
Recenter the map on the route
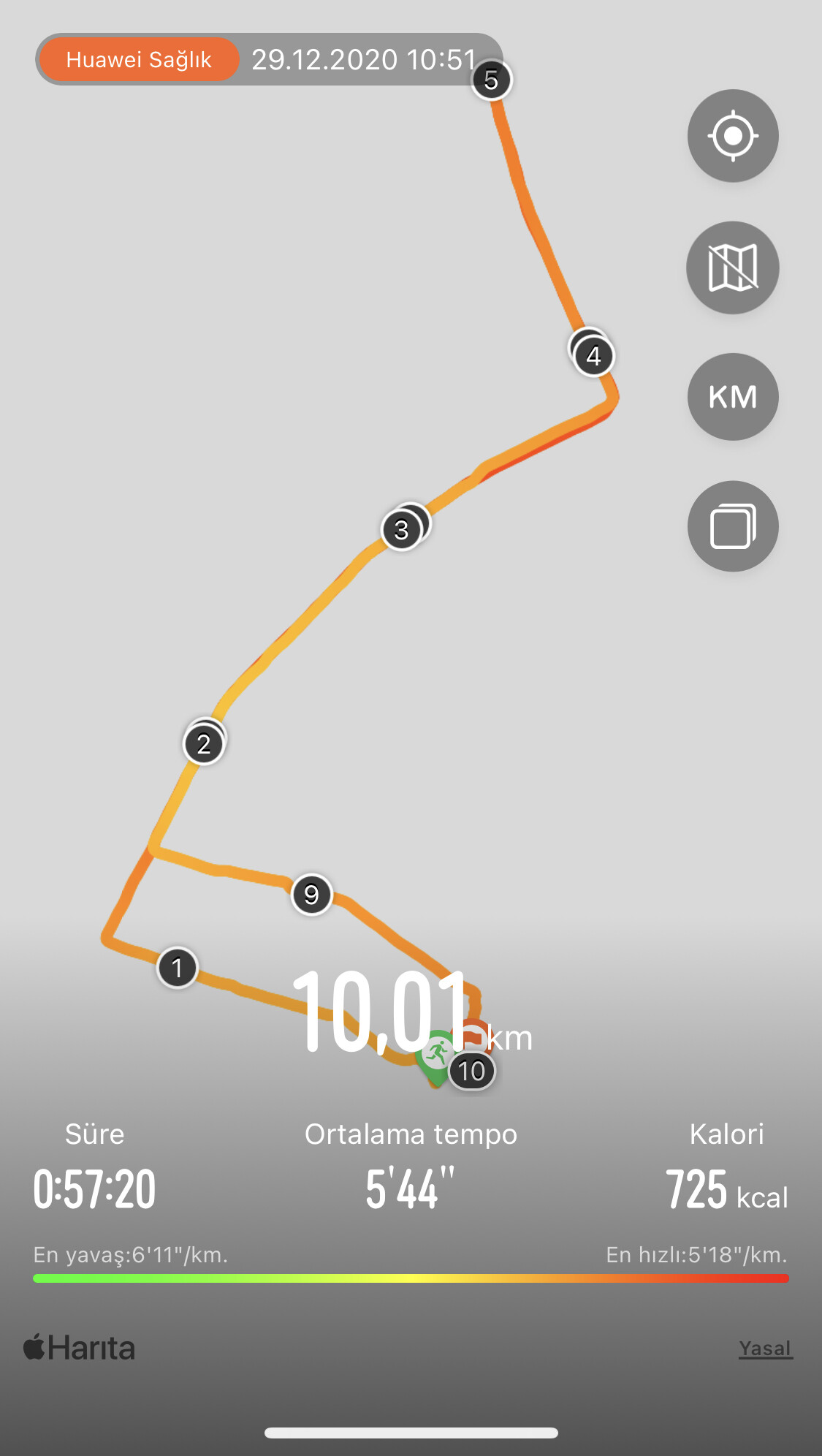(x=733, y=136)
